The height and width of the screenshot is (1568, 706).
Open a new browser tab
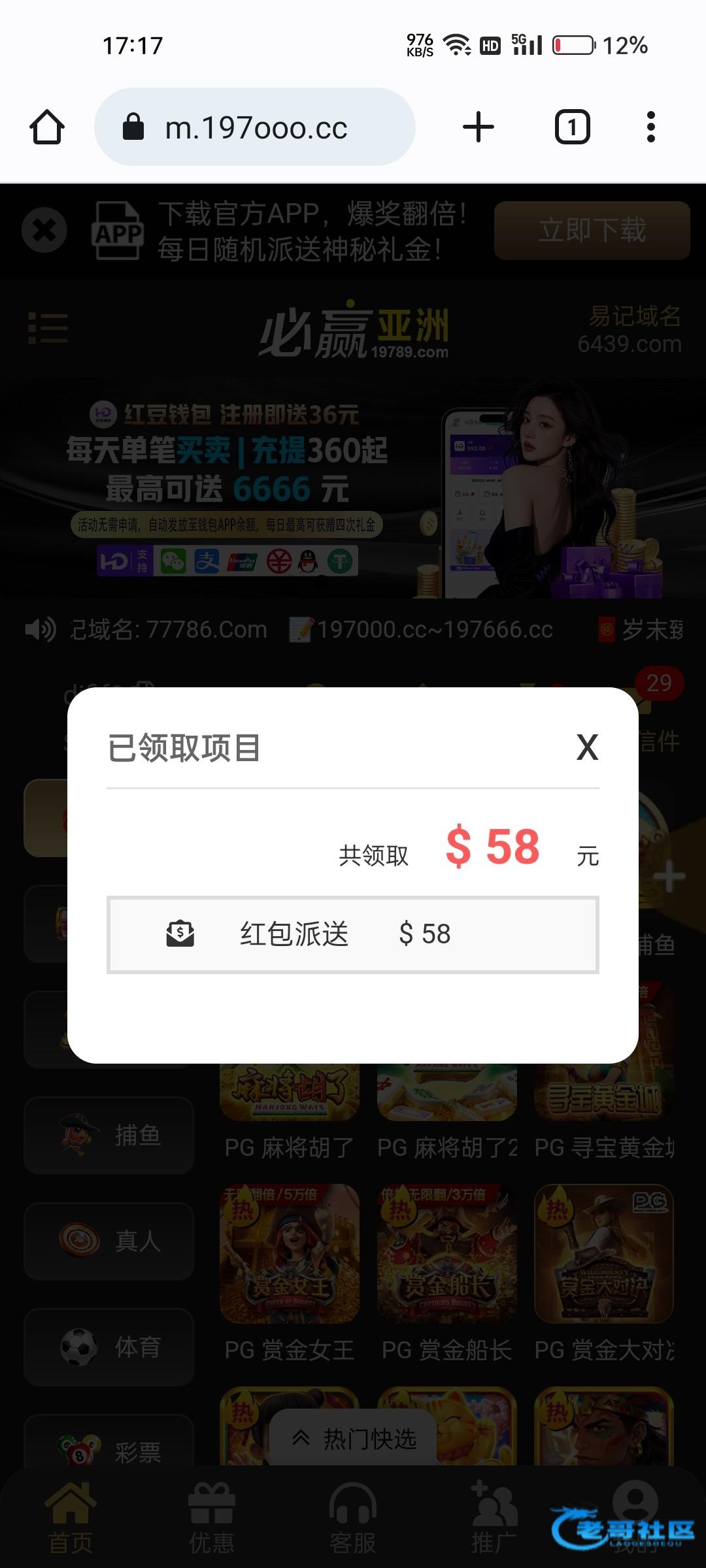coord(479,127)
